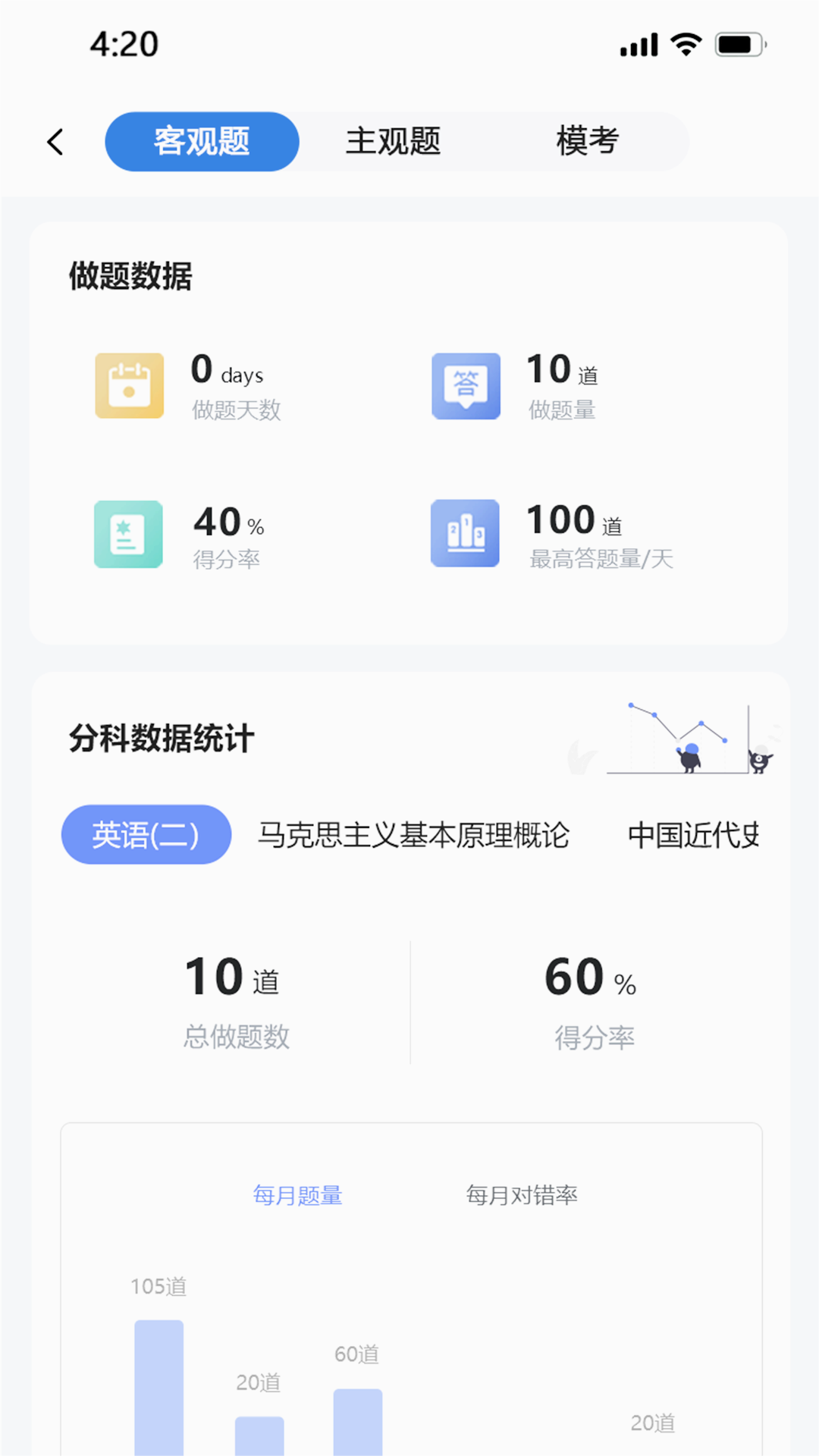Viewport: 819px width, 1456px height.
Task: Click the battery indicator in status bar
Action: click(x=737, y=45)
